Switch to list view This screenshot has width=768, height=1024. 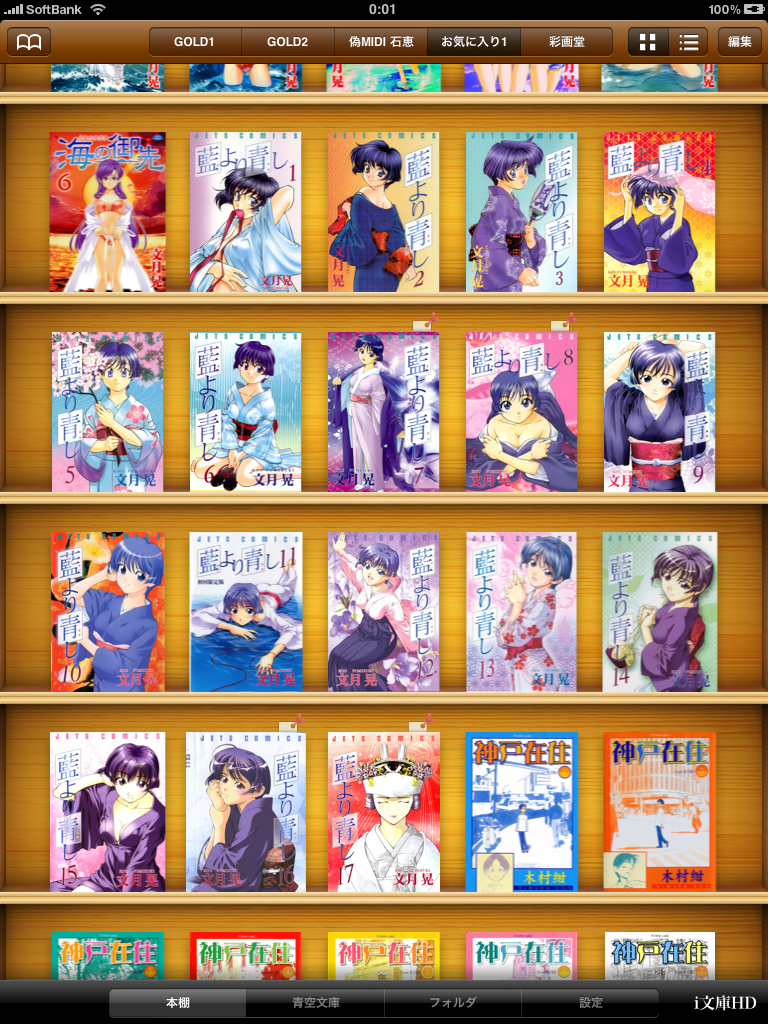click(688, 42)
